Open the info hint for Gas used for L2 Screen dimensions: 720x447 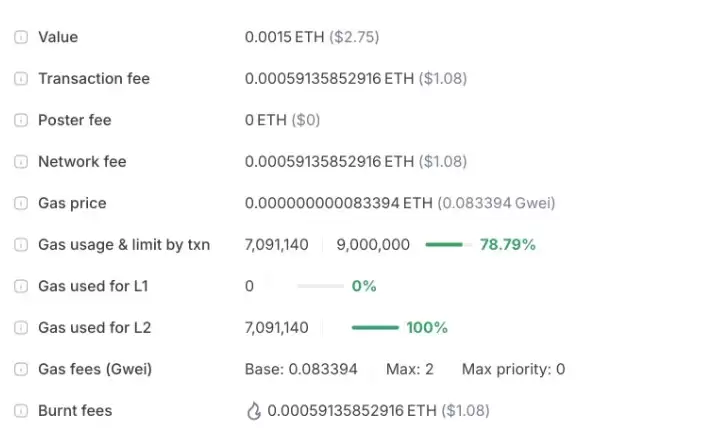pyautogui.click(x=21, y=328)
